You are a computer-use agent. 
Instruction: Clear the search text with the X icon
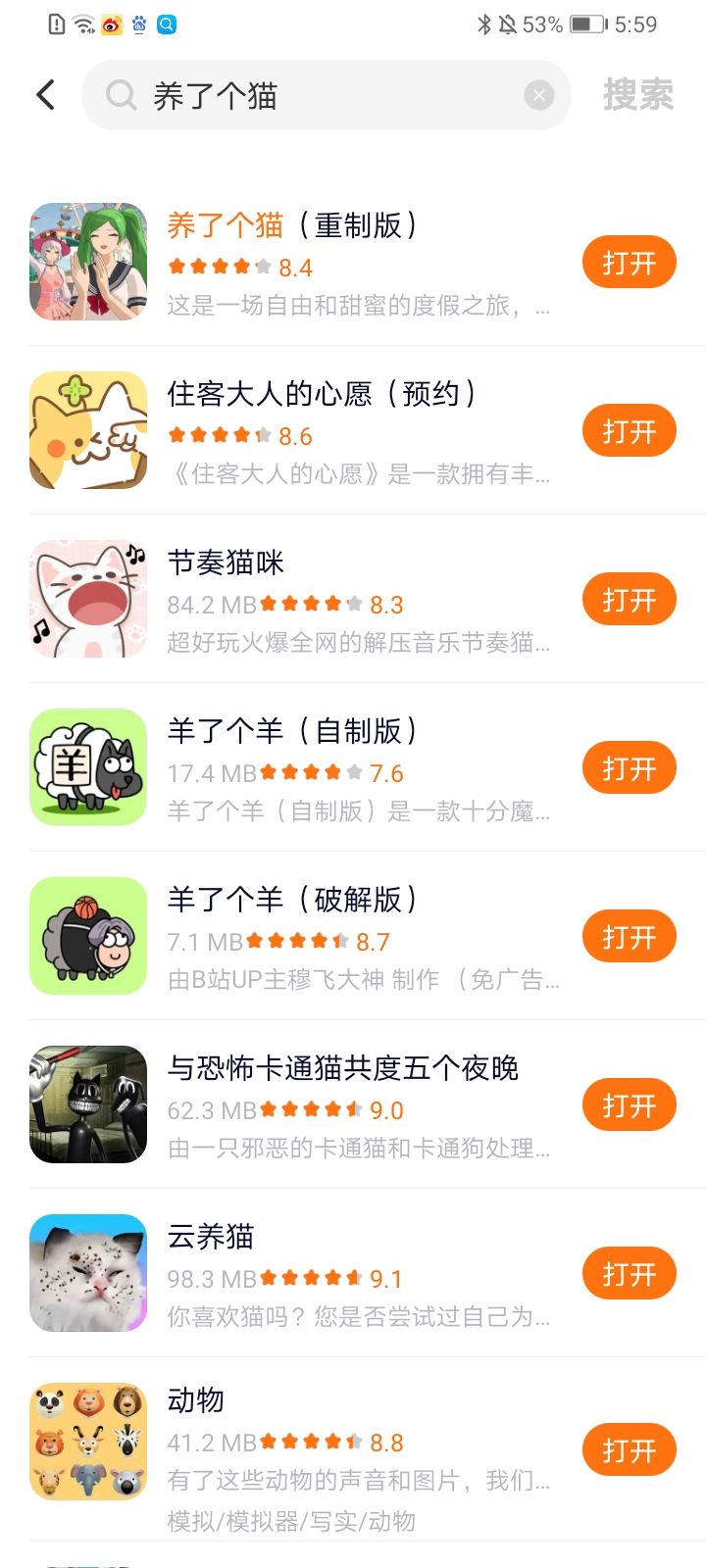point(538,95)
